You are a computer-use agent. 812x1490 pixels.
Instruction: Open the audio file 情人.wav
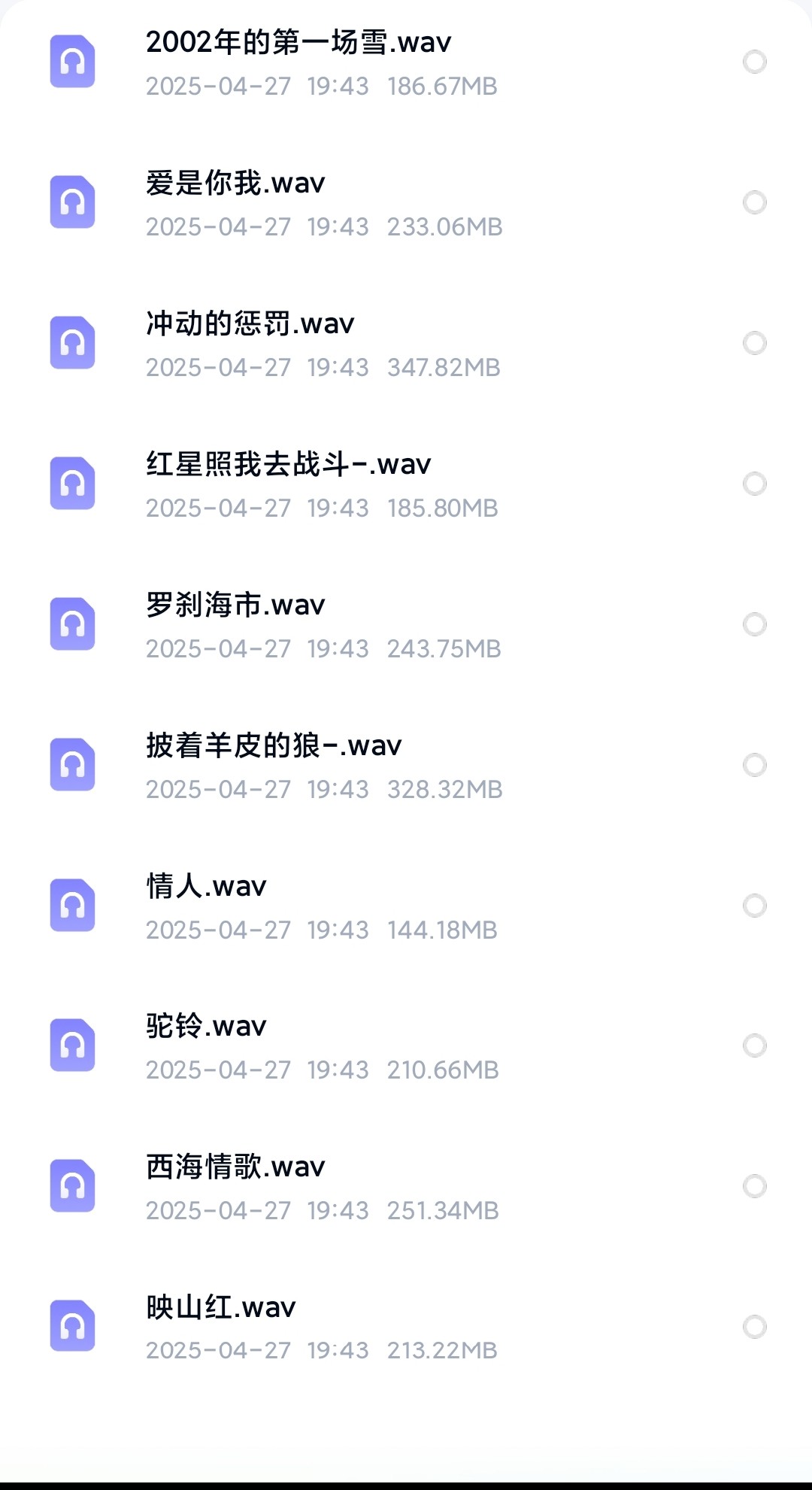tap(206, 887)
